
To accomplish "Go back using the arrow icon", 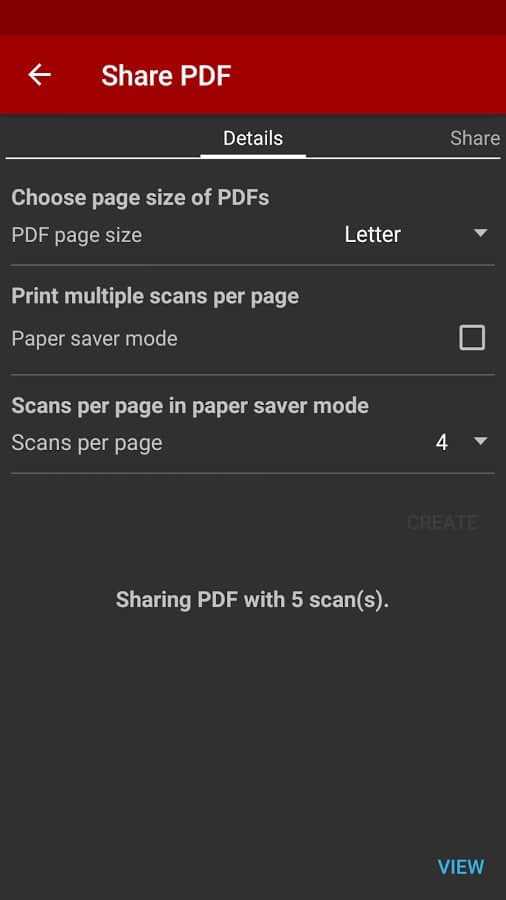I will tap(40, 75).
